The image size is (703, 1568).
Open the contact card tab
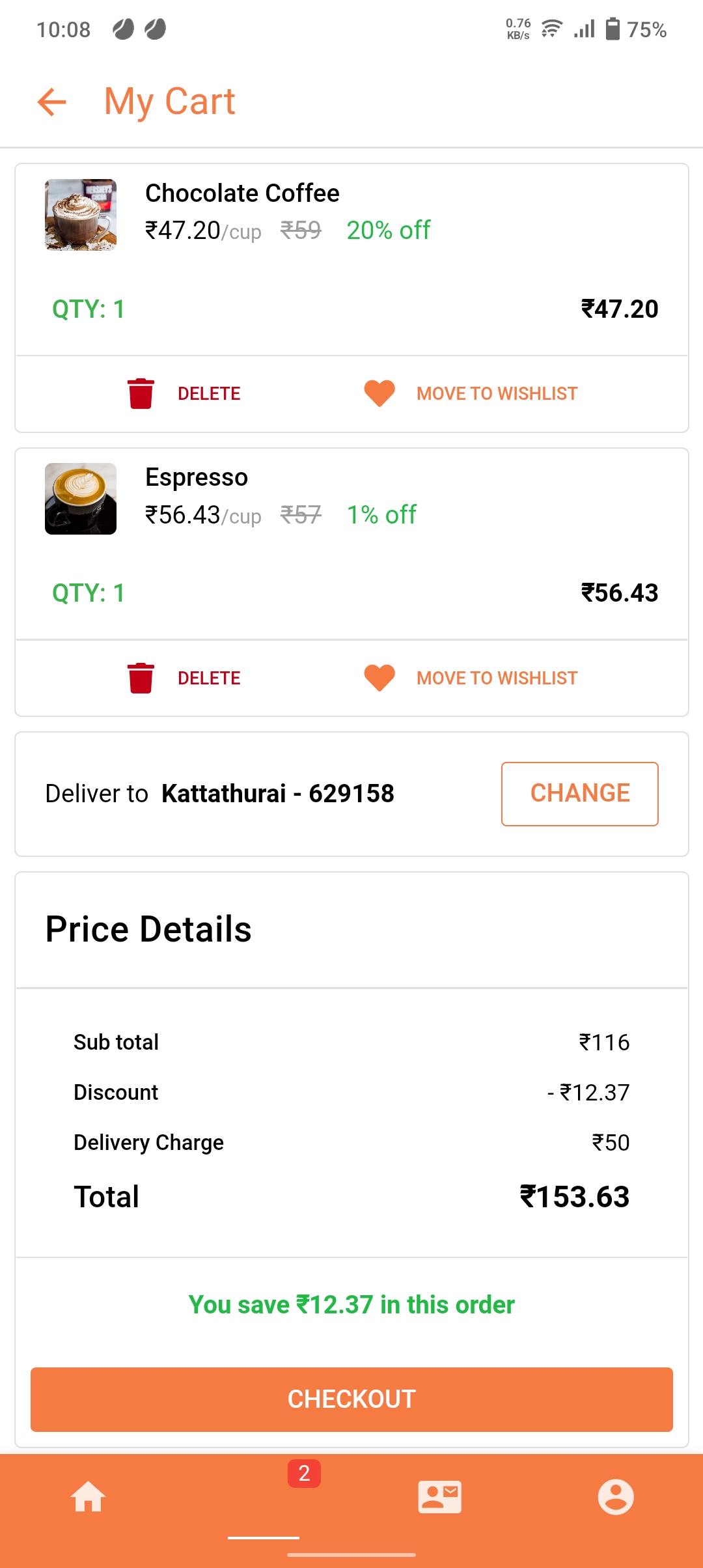point(439,1497)
